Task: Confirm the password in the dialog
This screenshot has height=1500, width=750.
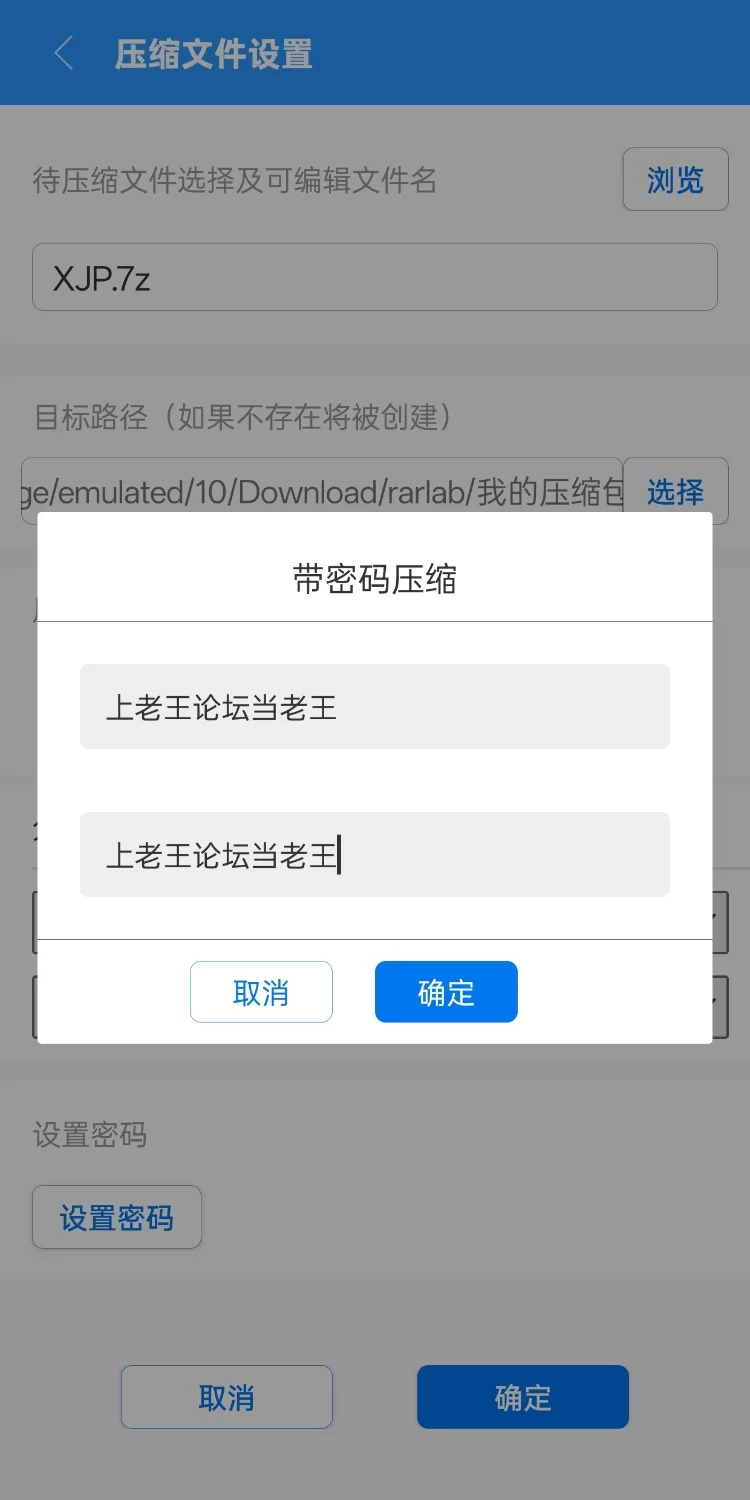Action: [446, 992]
